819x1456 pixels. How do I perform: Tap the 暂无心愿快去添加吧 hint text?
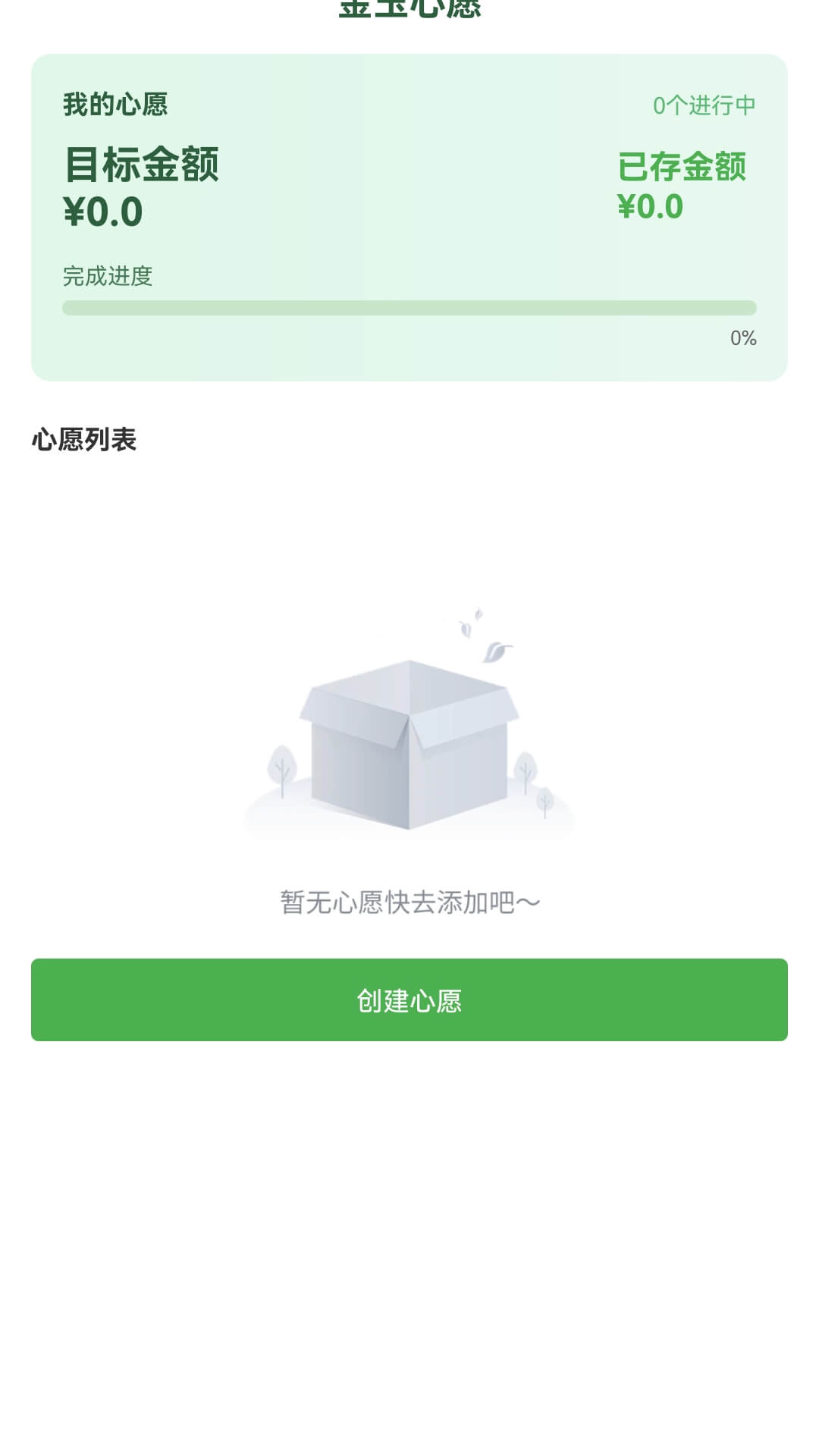coord(409,902)
